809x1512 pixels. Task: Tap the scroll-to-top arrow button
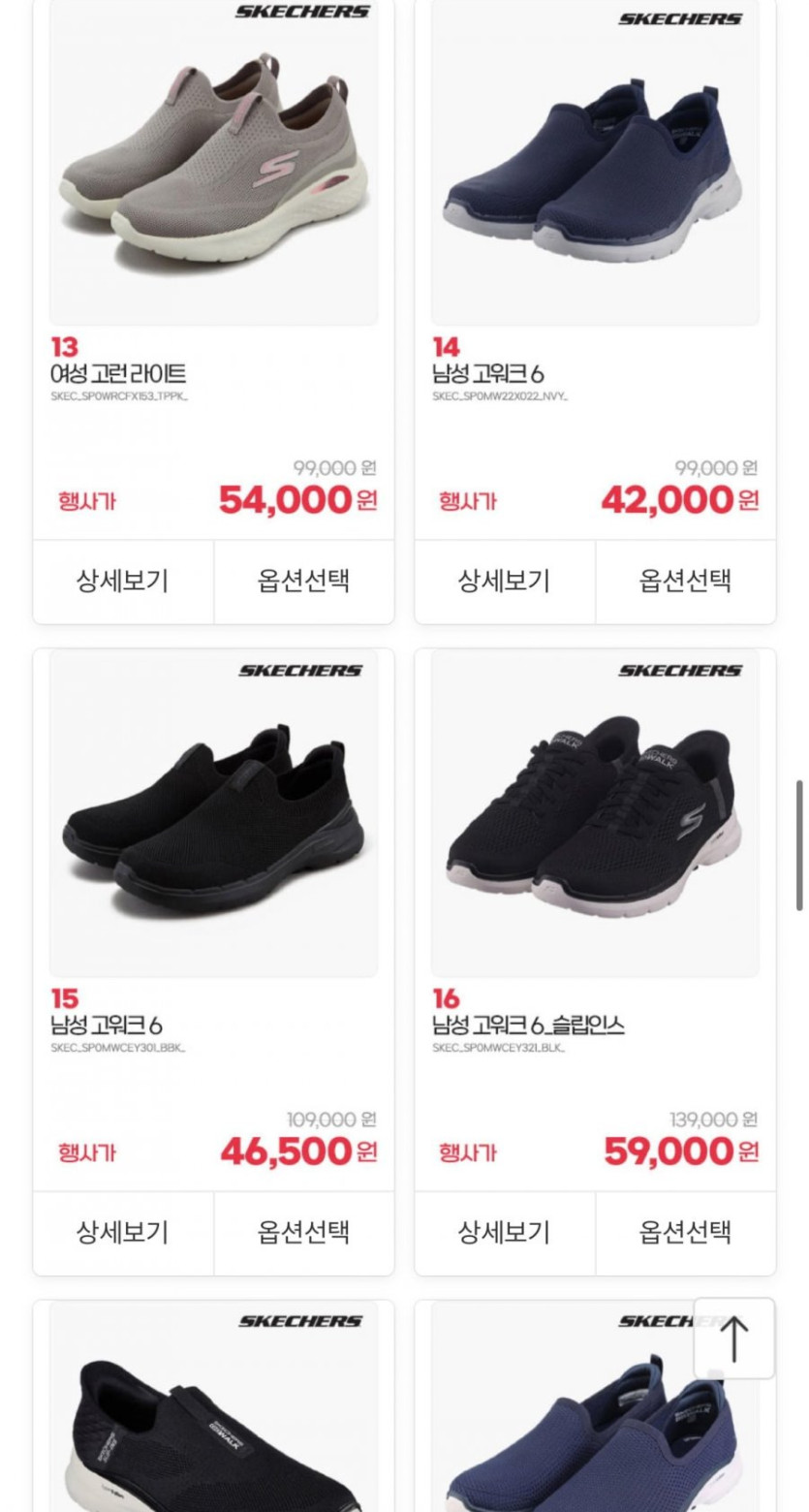(x=733, y=1338)
